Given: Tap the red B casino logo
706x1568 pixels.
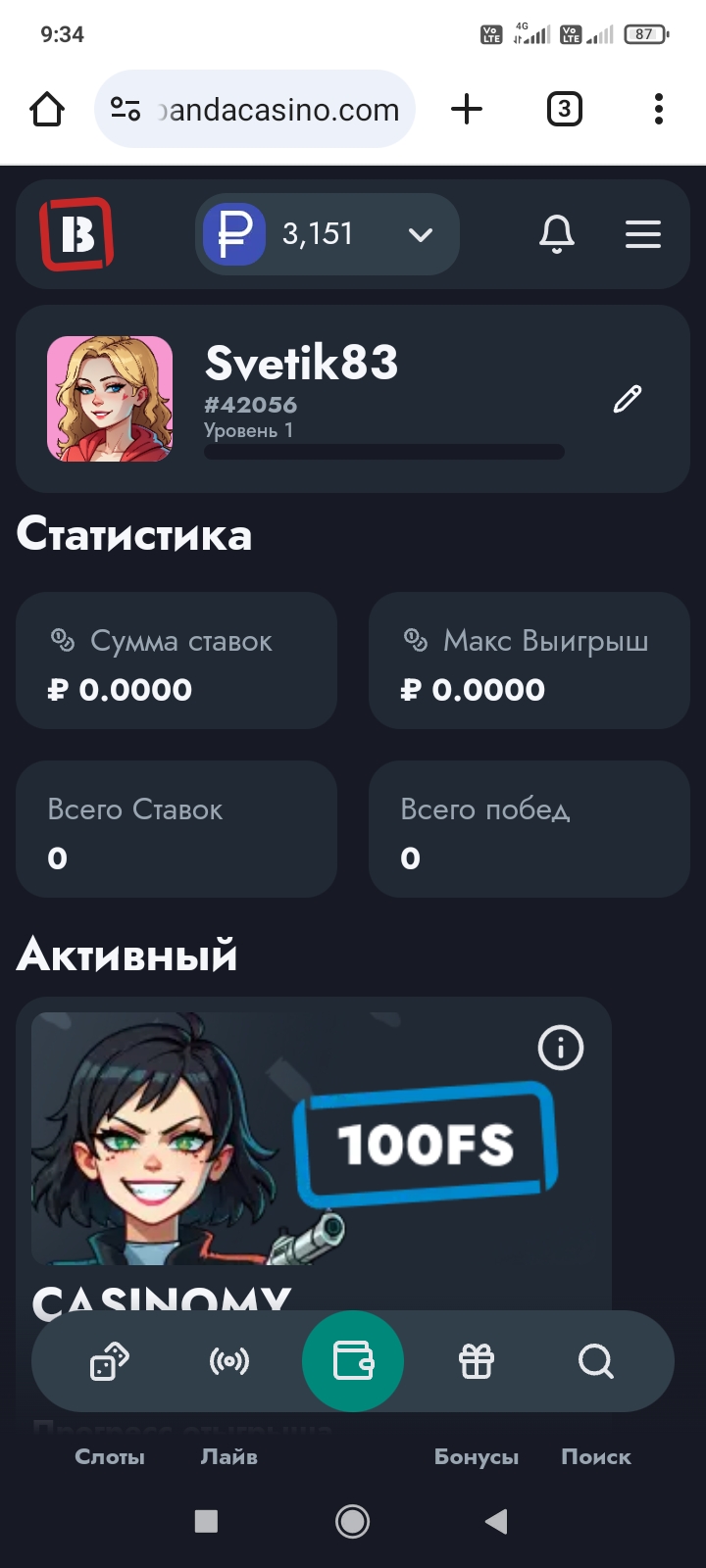Looking at the screenshot, I should click(76, 234).
